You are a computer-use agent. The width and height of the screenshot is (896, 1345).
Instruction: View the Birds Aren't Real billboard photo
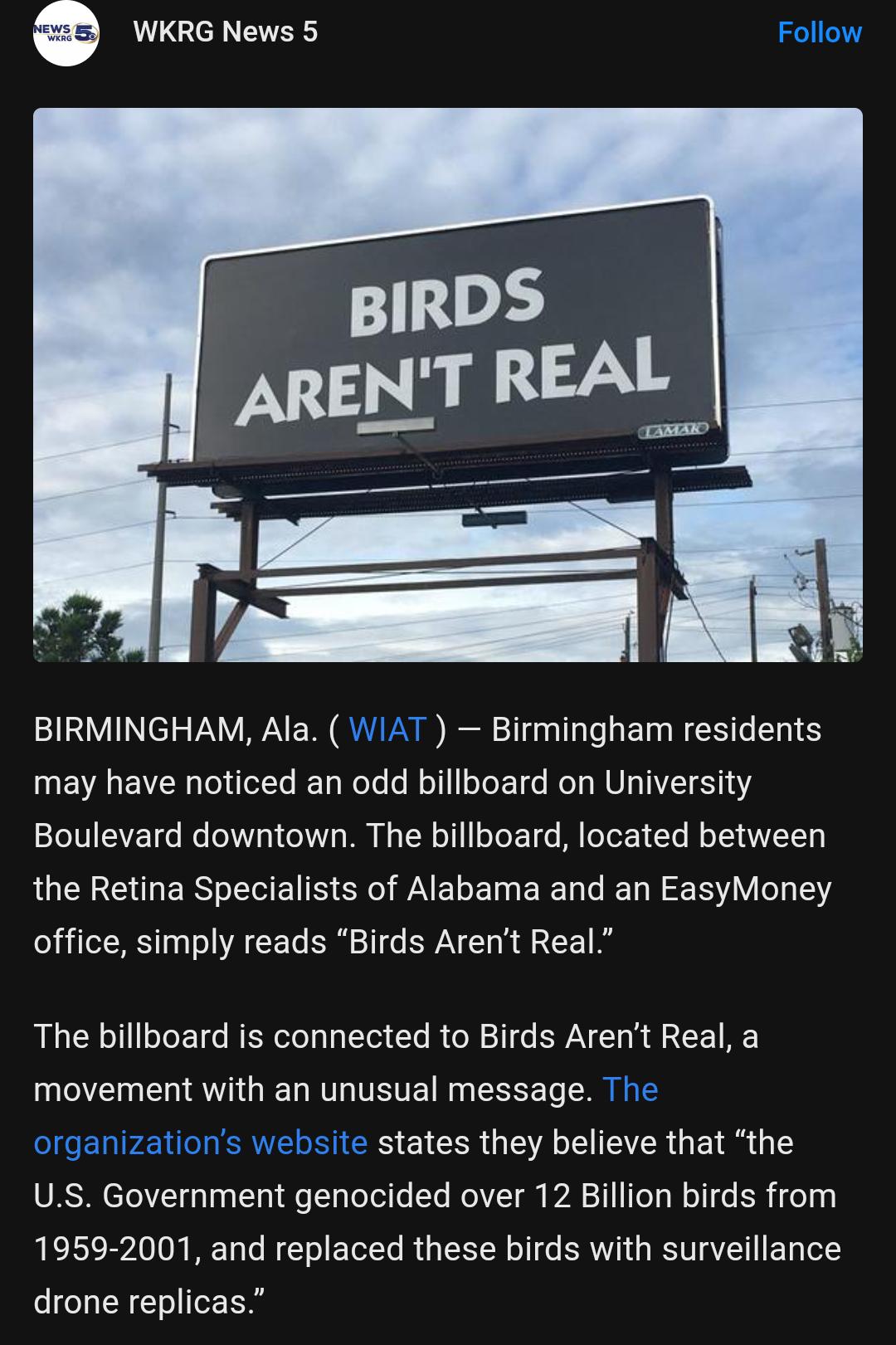coord(448,385)
